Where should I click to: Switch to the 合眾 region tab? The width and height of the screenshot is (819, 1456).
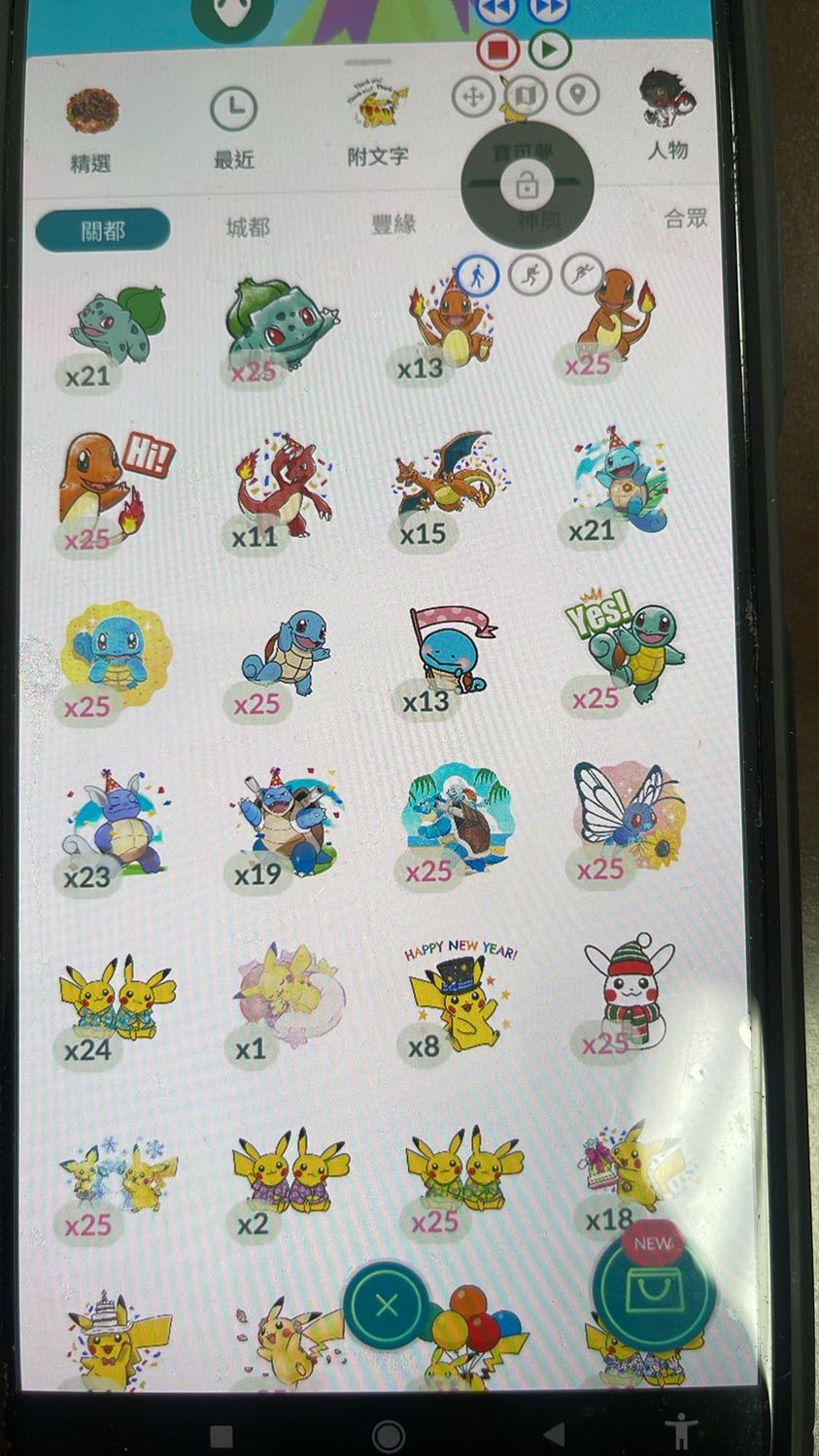coord(685,219)
